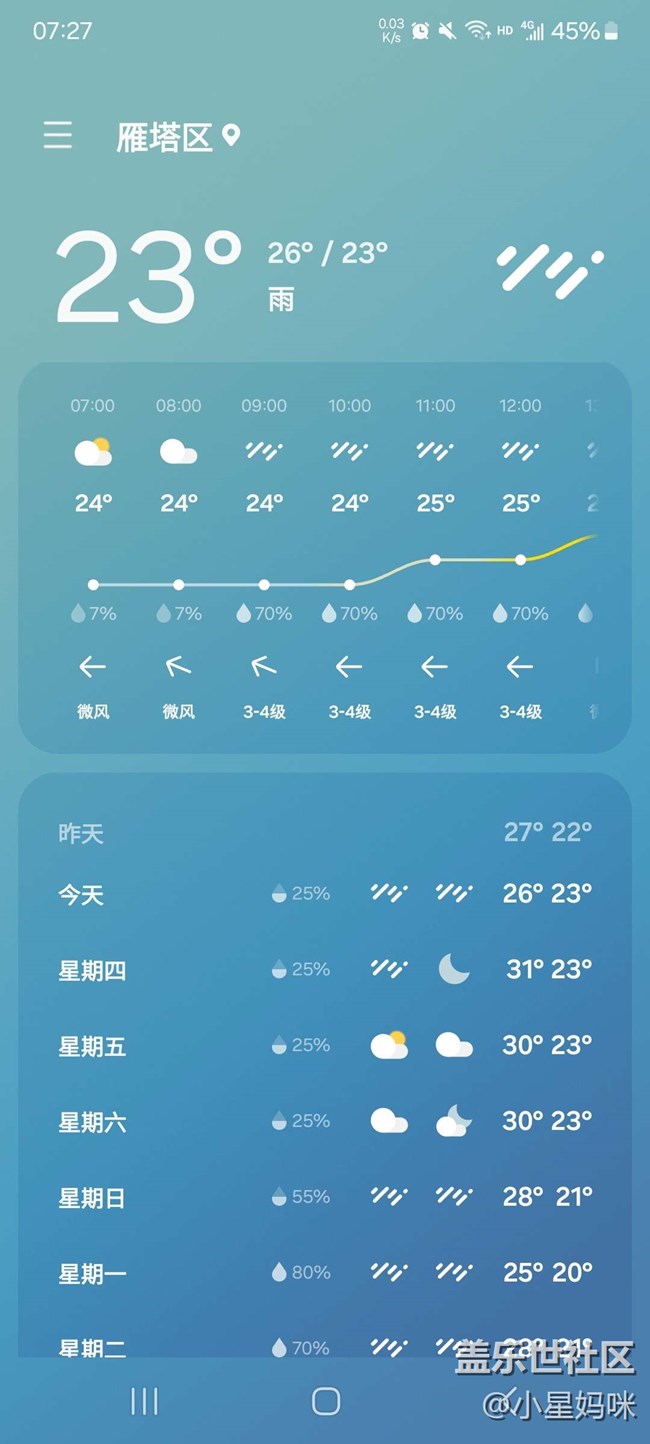View the 星期日 forecast details

(325, 1197)
